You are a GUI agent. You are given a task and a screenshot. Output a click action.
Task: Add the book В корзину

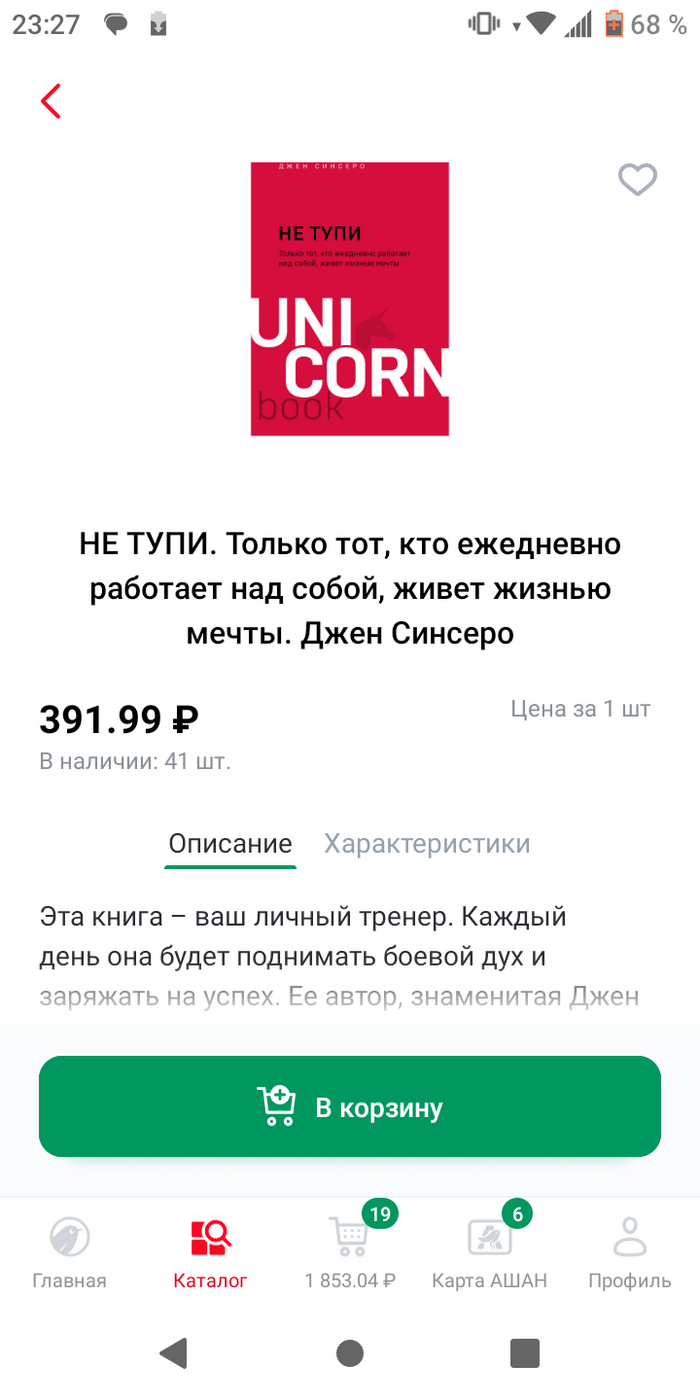pyautogui.click(x=350, y=1107)
